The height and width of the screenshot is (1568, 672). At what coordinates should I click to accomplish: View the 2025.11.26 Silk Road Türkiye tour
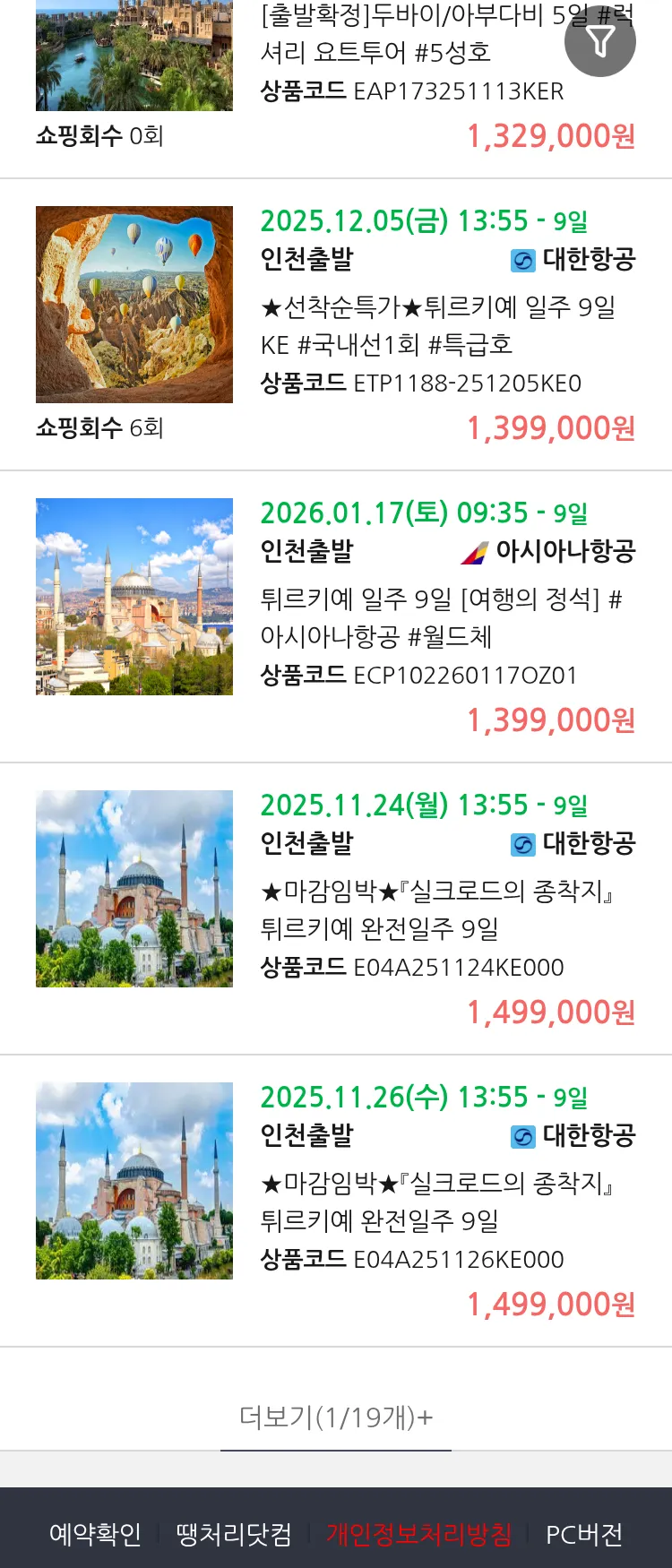[435, 1202]
